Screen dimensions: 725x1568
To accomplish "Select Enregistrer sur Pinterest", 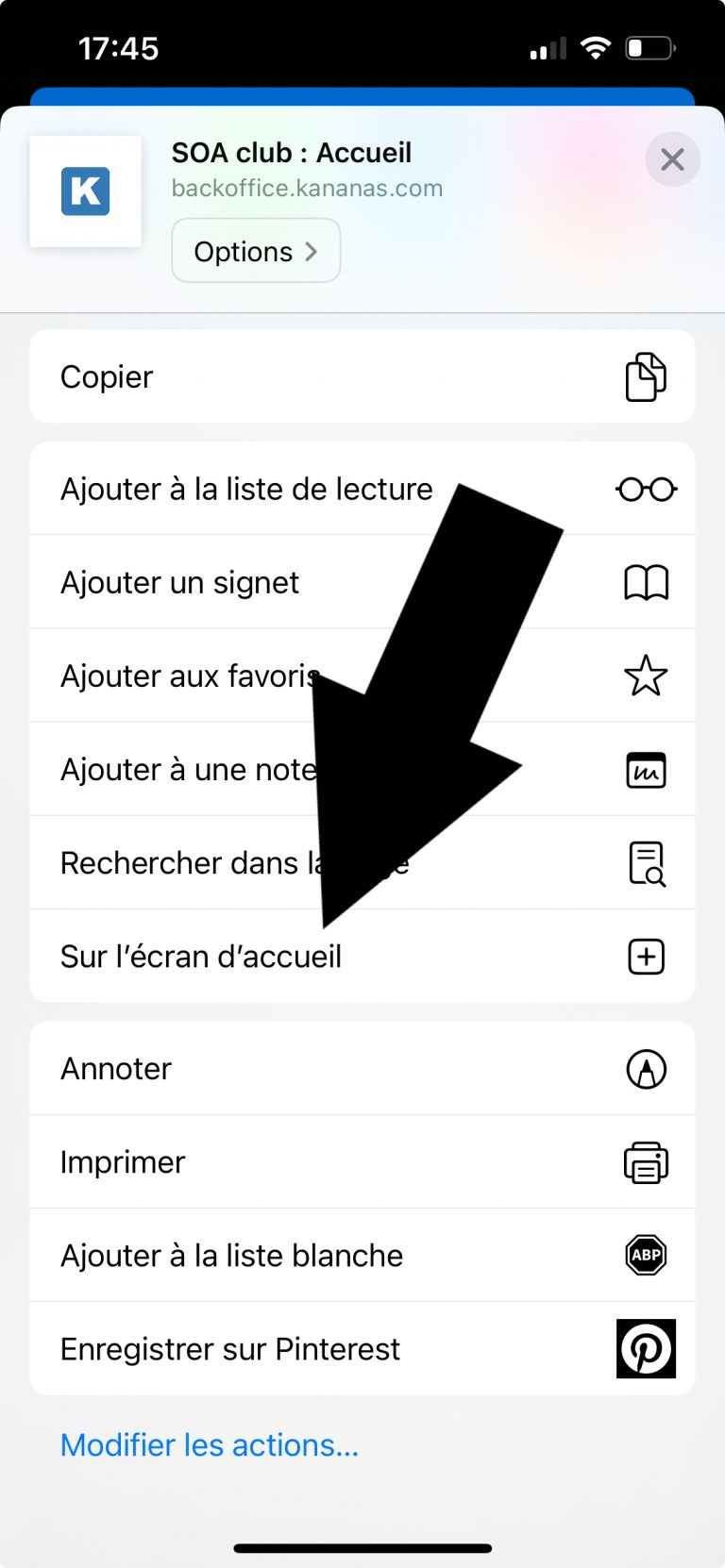I will click(x=229, y=1348).
